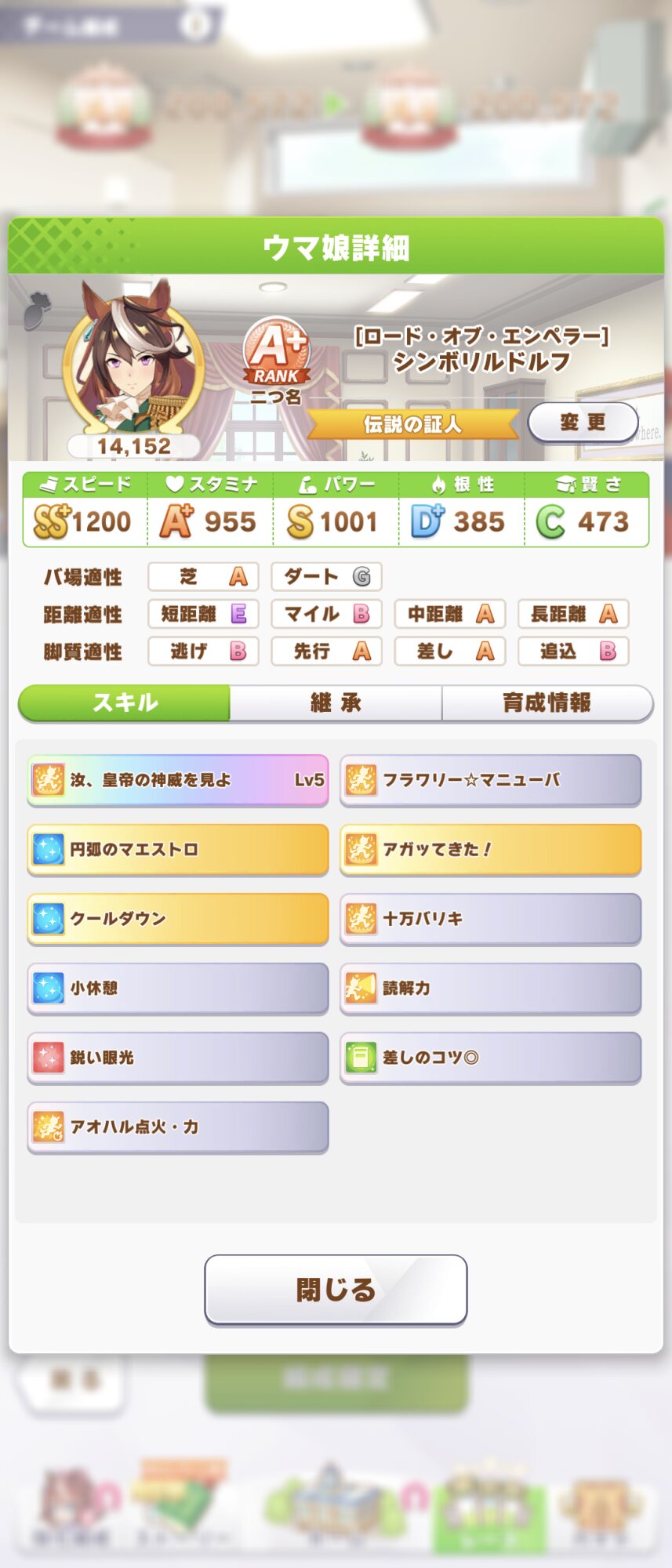Open the フラワリー☆マニューバ skill
Image resolution: width=672 pixels, height=1568 pixels.
pyautogui.click(x=491, y=780)
